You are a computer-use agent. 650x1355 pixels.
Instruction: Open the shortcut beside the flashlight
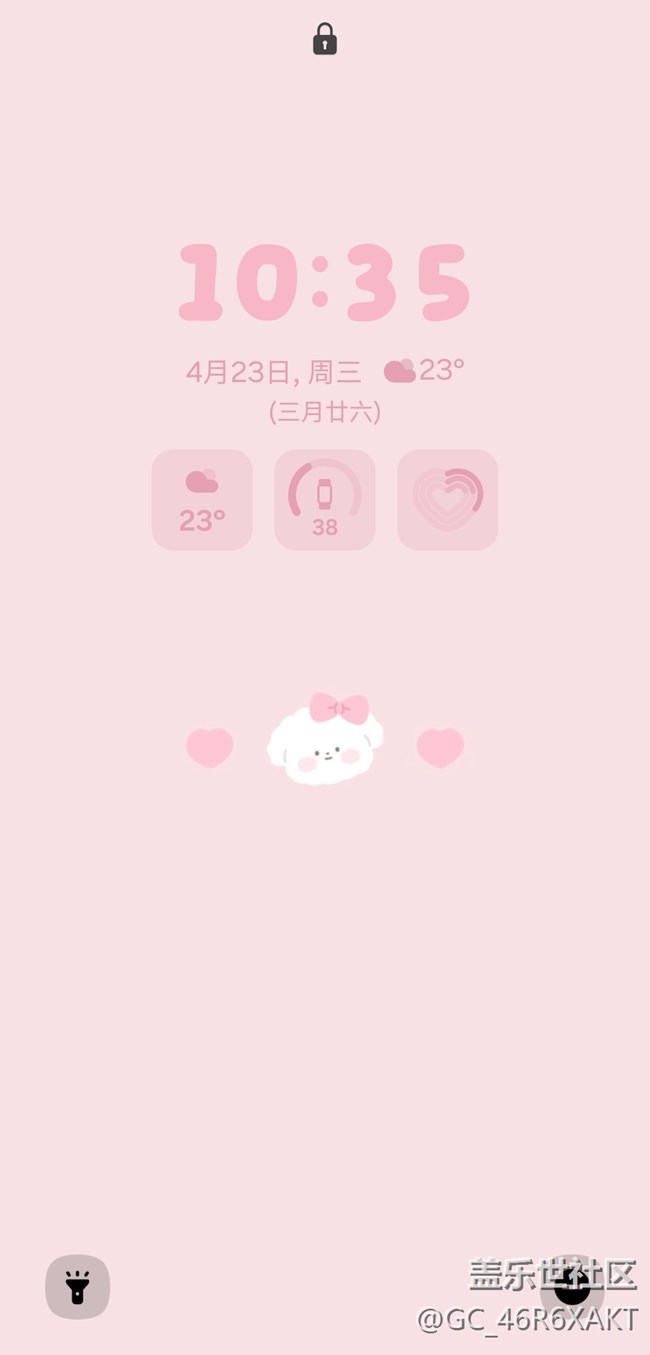[572, 1287]
